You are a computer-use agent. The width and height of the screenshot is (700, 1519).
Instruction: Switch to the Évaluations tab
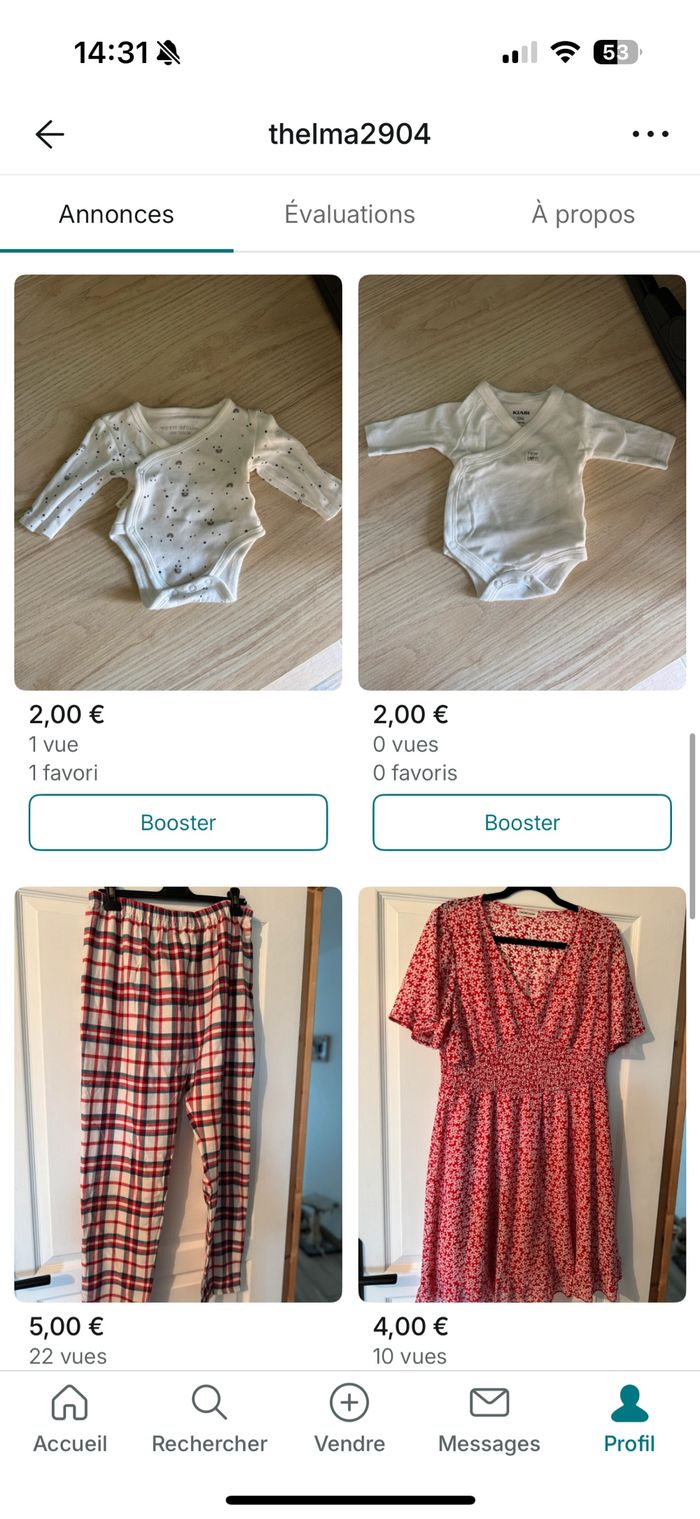pos(349,214)
